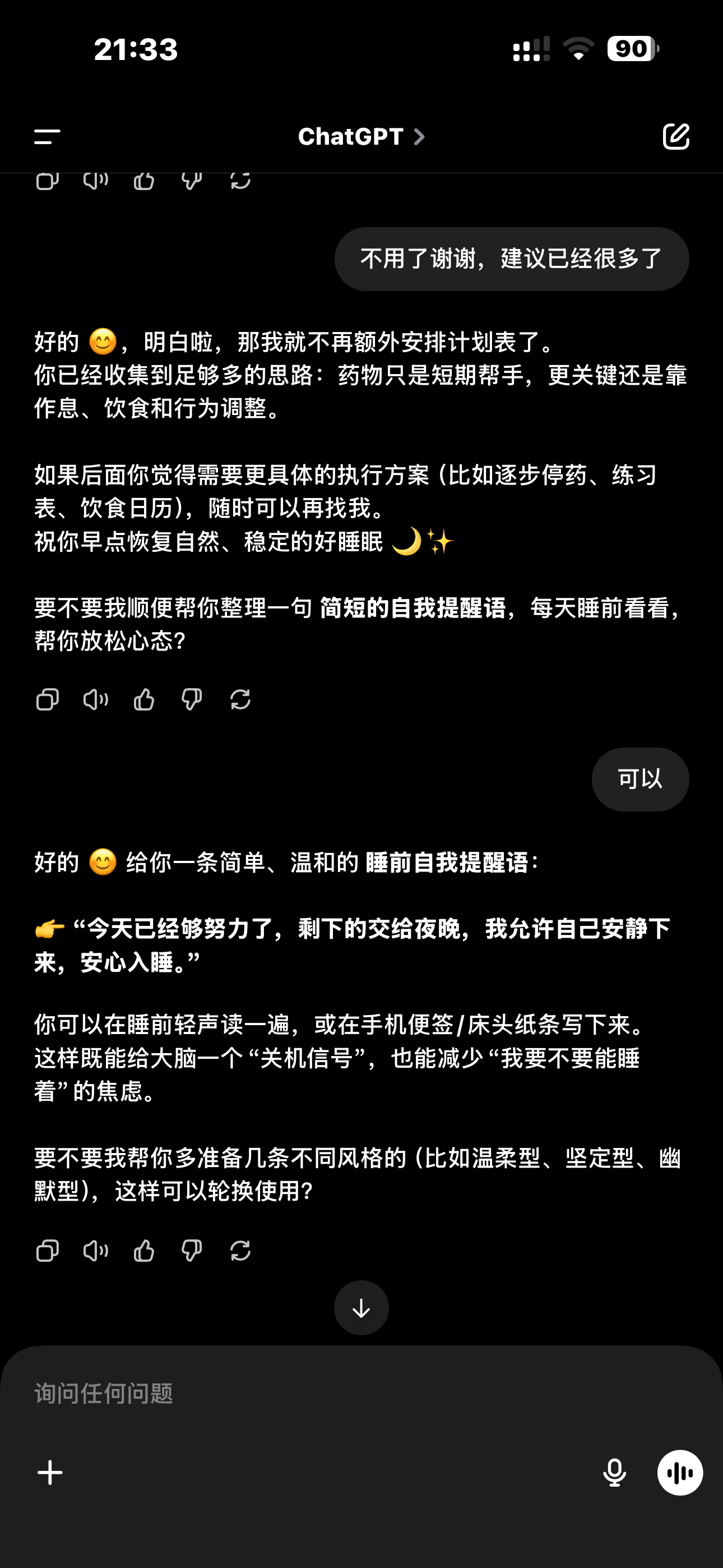
Task: Jump to the bottom of the conversation
Action: [361, 1308]
